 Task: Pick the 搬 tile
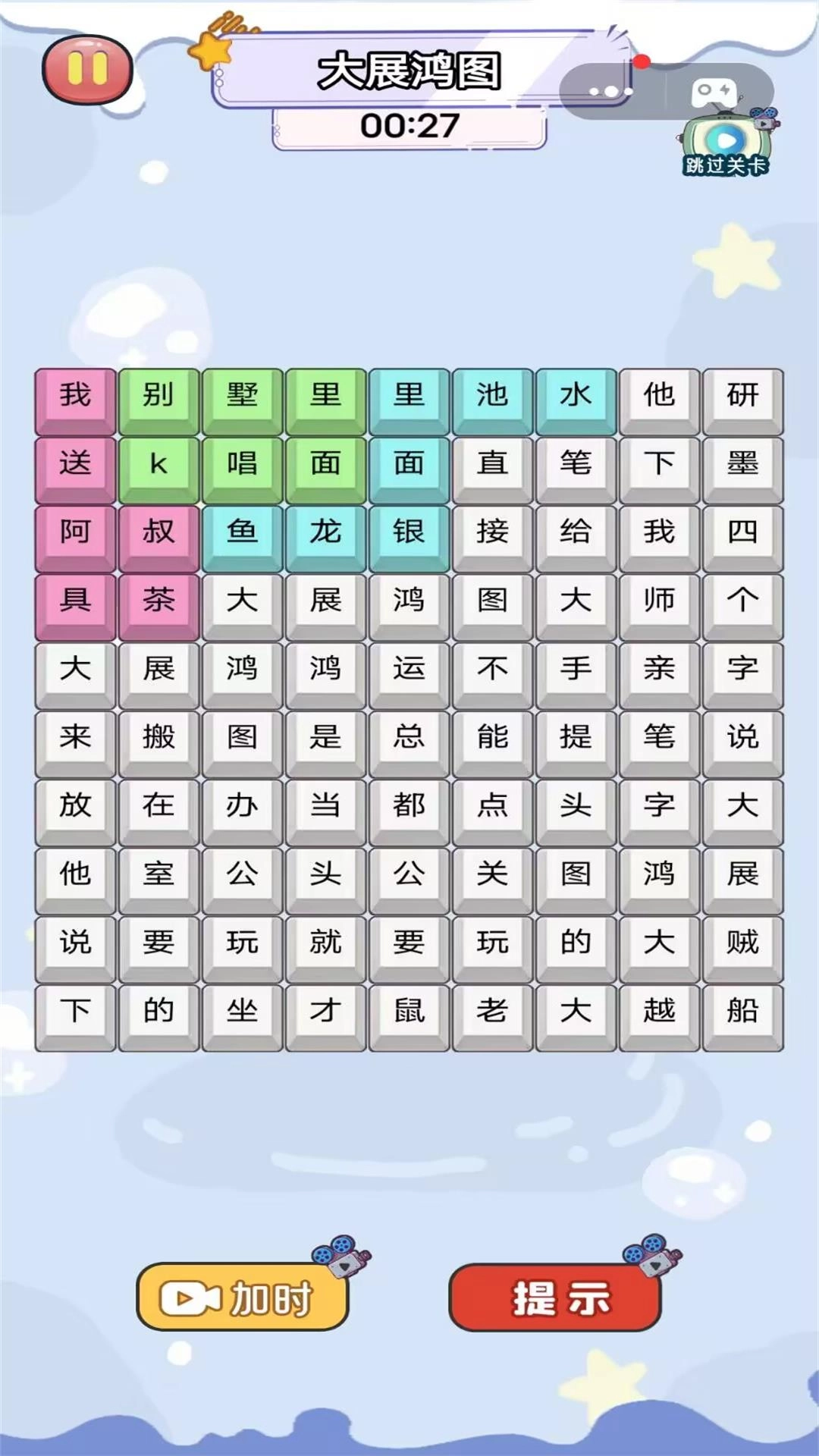tap(158, 736)
